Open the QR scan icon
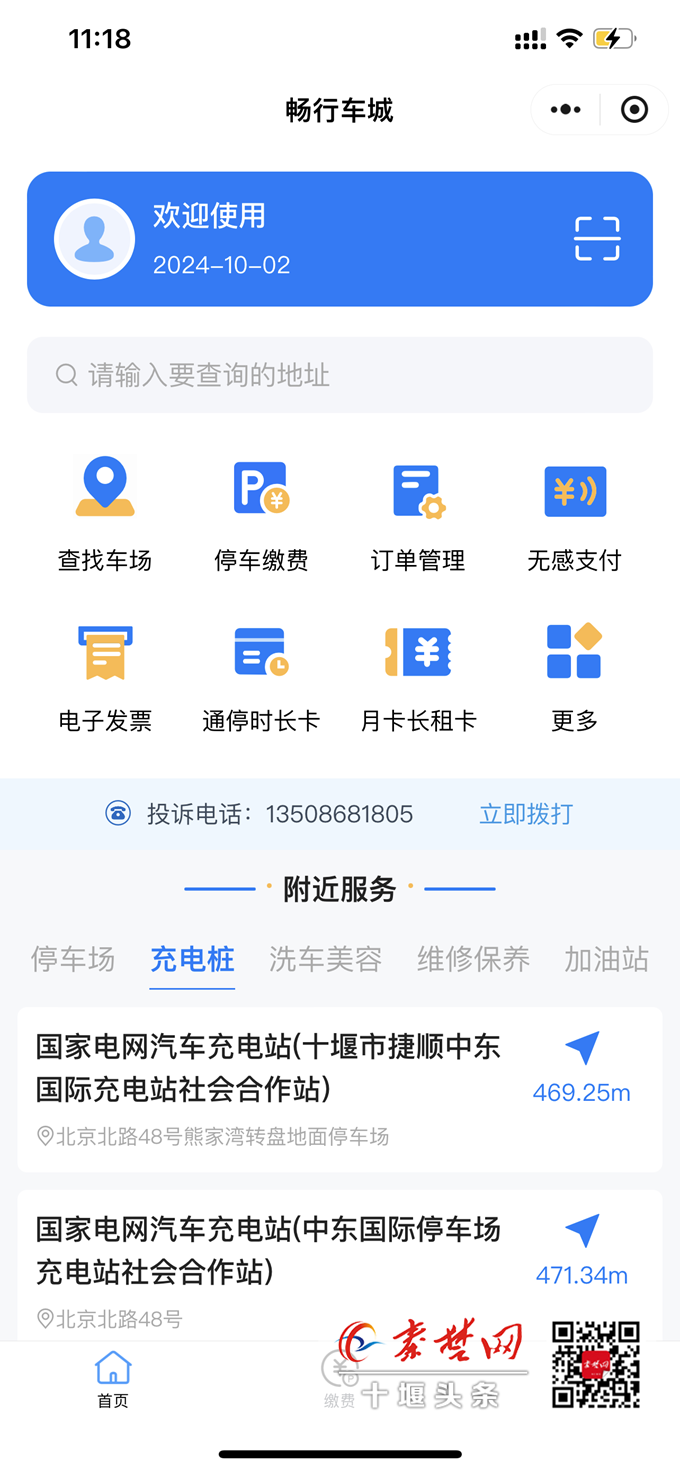The width and height of the screenshot is (680, 1471). [597, 238]
